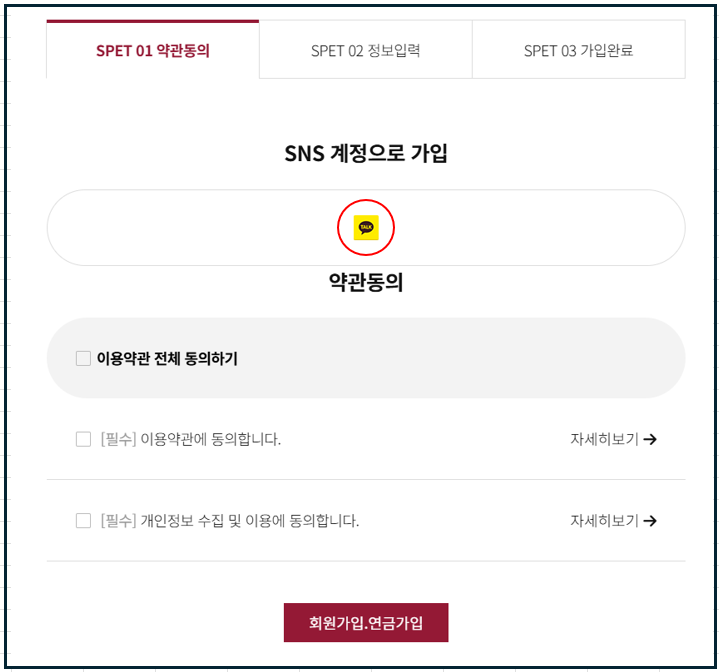Tap the 회원가입.연금가입 button
719x672 pixels.
[366, 623]
